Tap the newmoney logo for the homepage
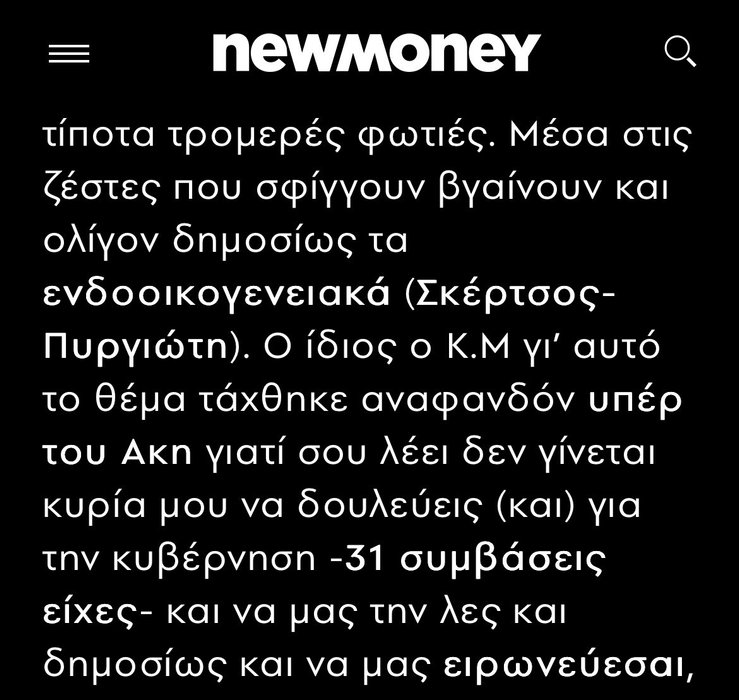 (376, 52)
